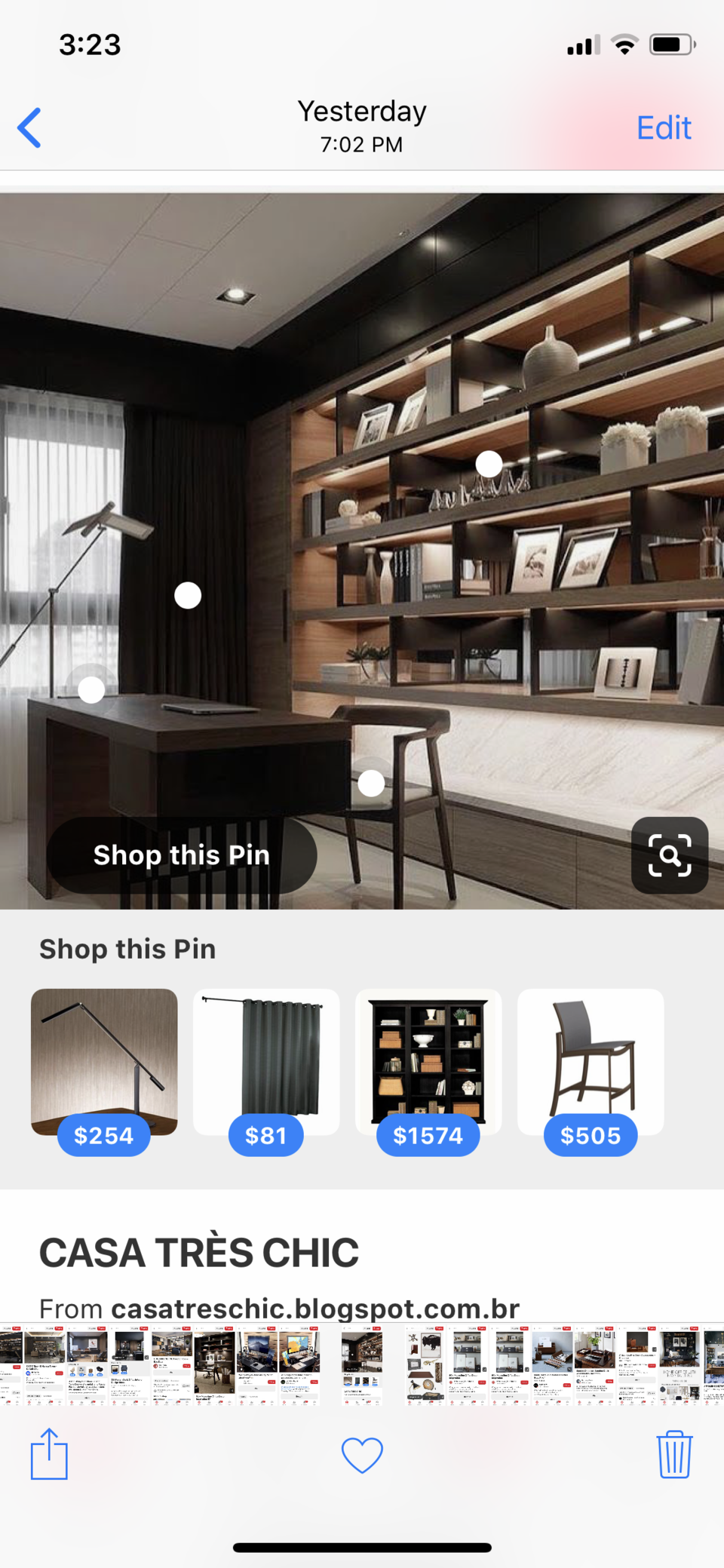Favorite this photo with the heart
The image size is (724, 1568).
pyautogui.click(x=362, y=1454)
